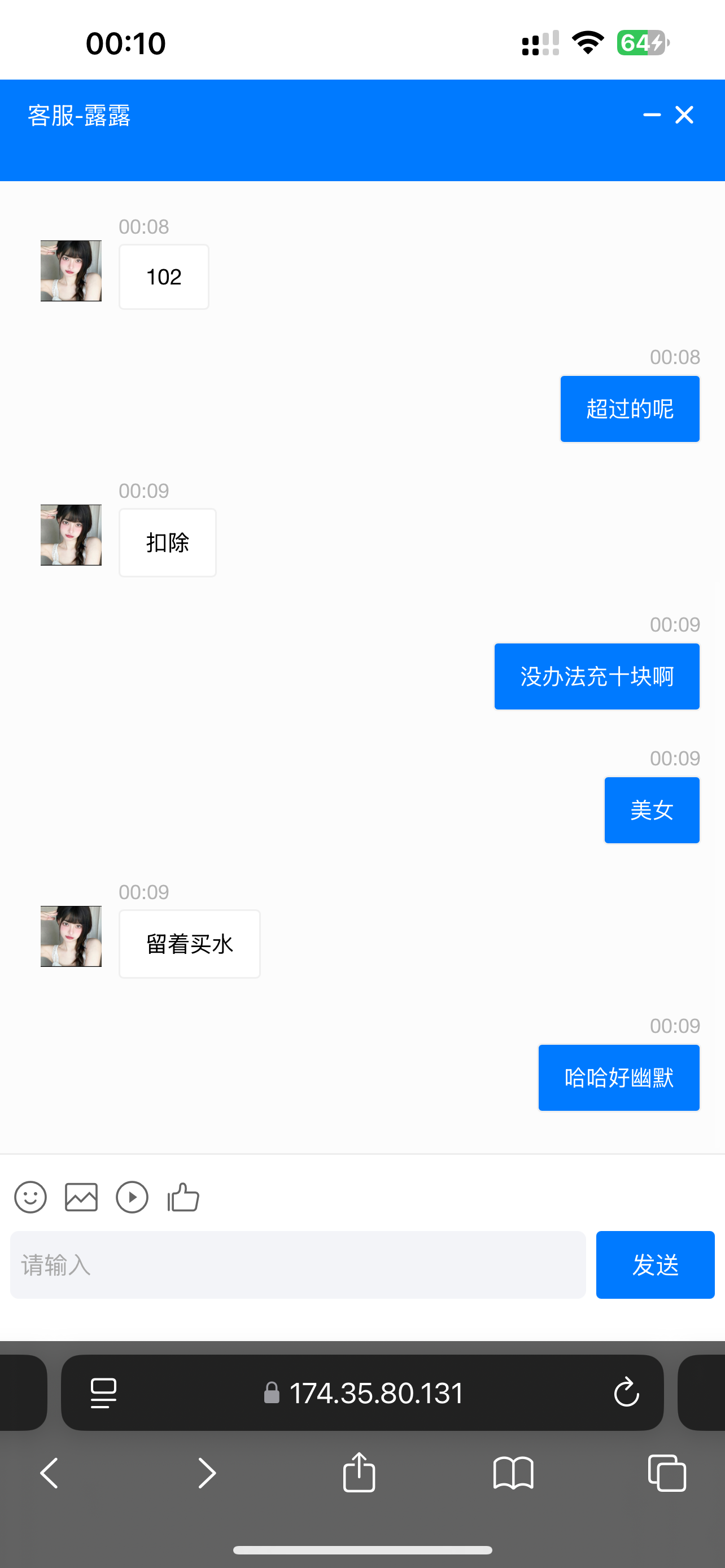Attach a video to the chat
This screenshot has height=1568, width=725.
click(132, 1197)
